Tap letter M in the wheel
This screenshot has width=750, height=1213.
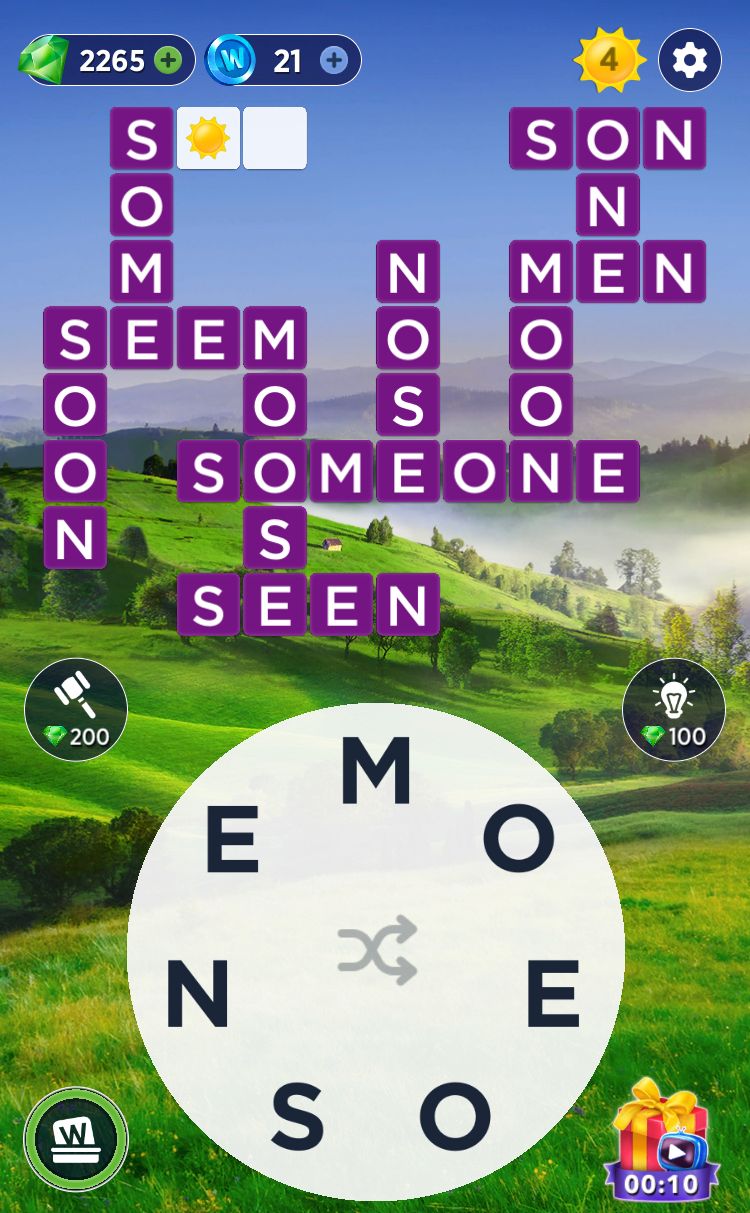tap(376, 771)
